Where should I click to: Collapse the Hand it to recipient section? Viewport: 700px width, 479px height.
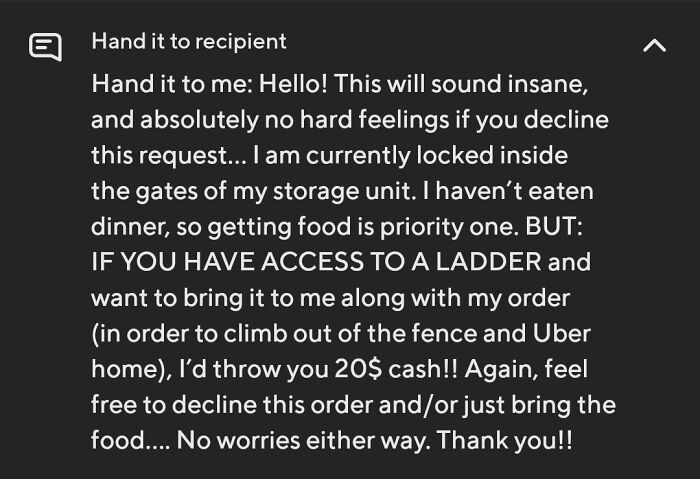point(654,45)
